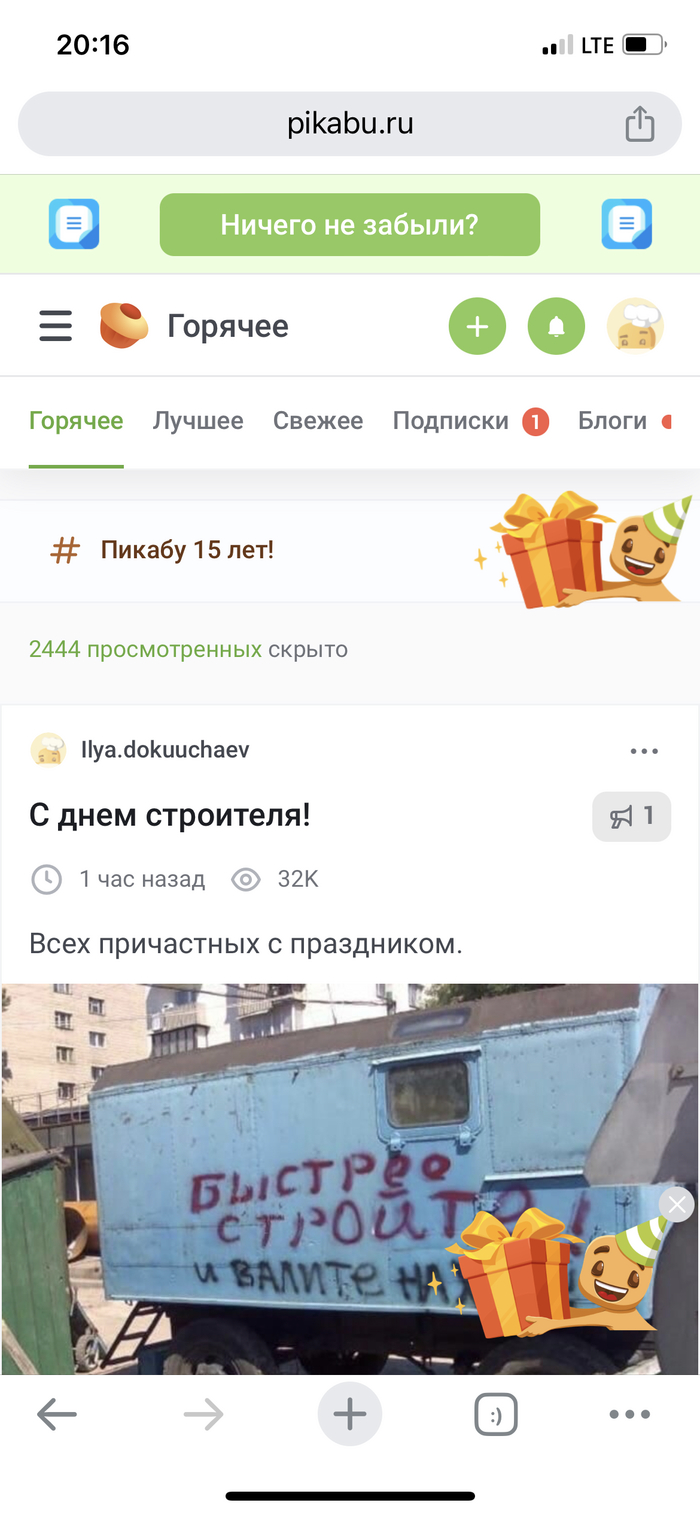Open the 'Пикабу 15 лет!' banner

coord(188,550)
